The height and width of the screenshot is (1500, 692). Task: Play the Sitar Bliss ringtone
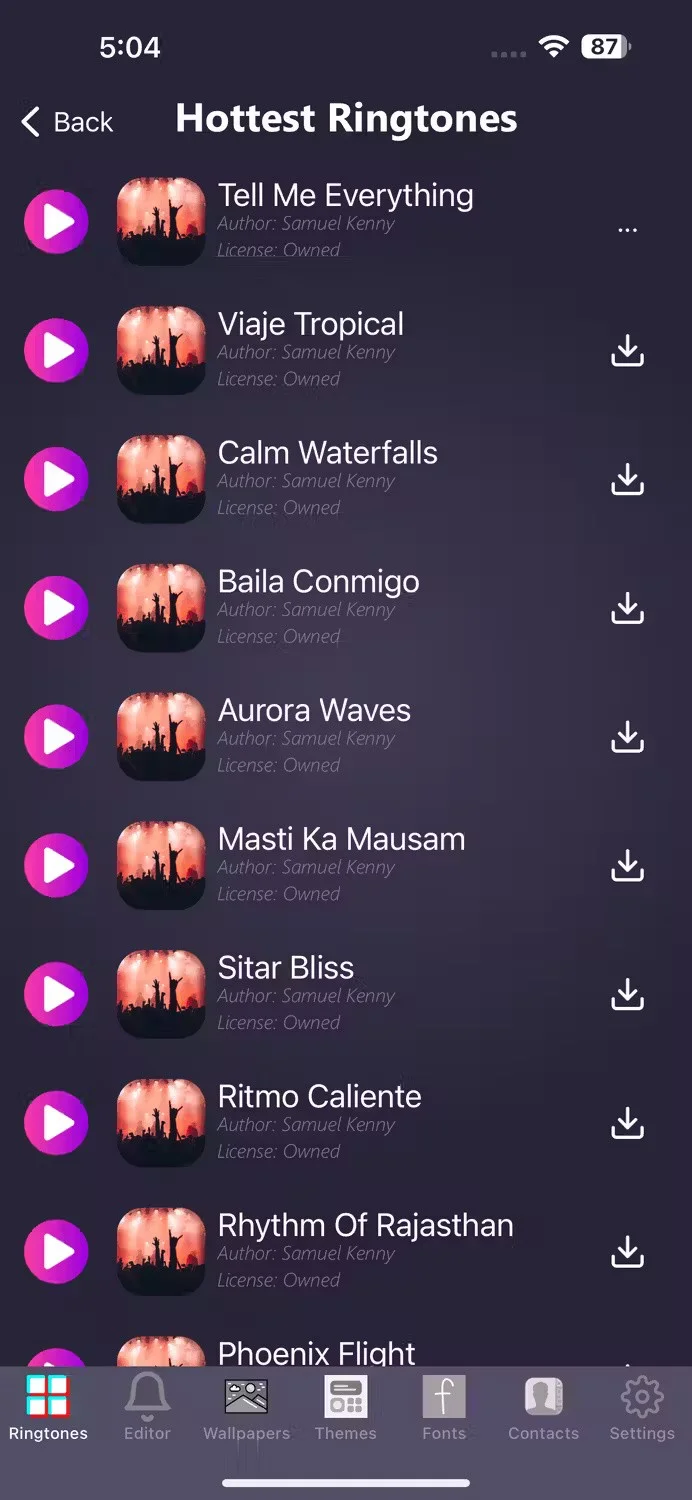(x=56, y=994)
